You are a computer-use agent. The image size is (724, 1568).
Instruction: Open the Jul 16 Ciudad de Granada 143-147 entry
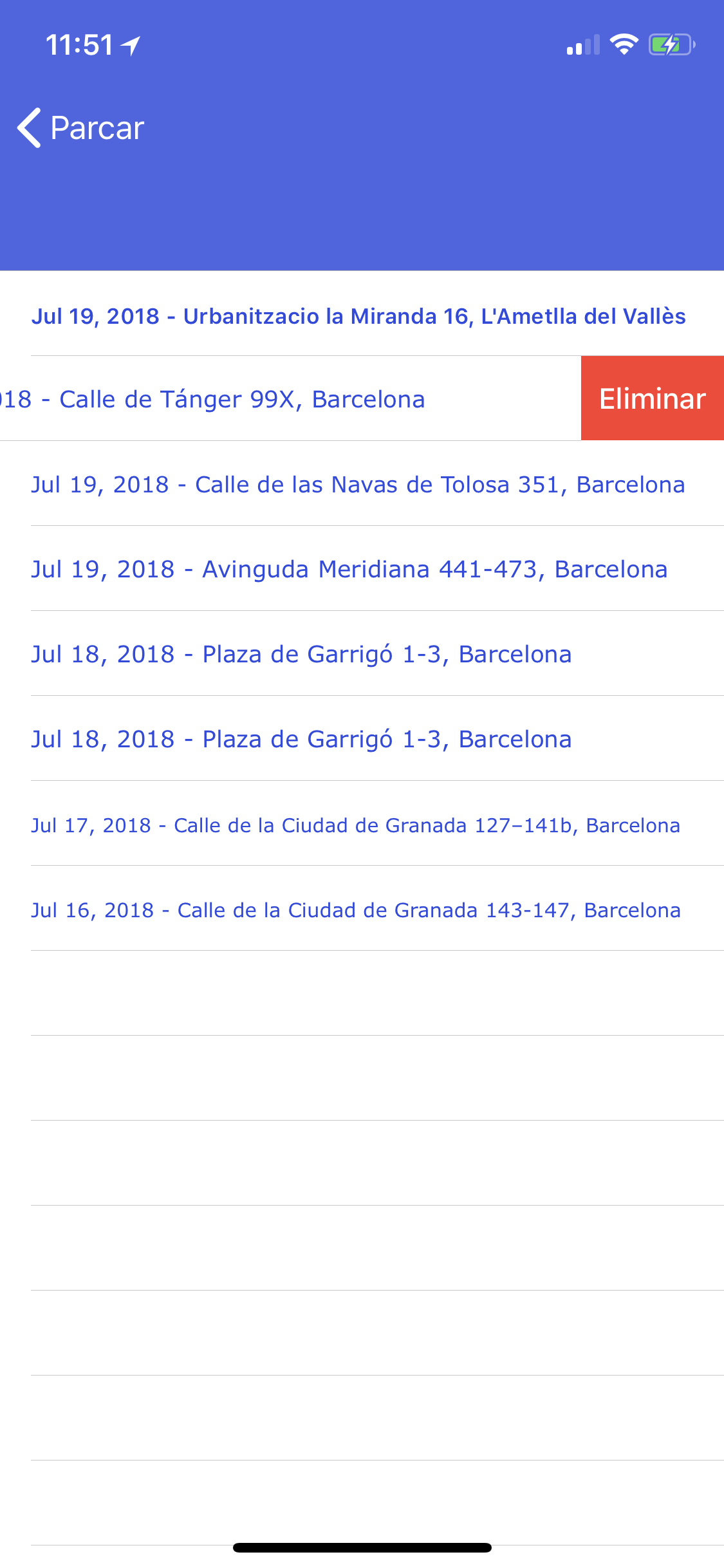click(362, 908)
